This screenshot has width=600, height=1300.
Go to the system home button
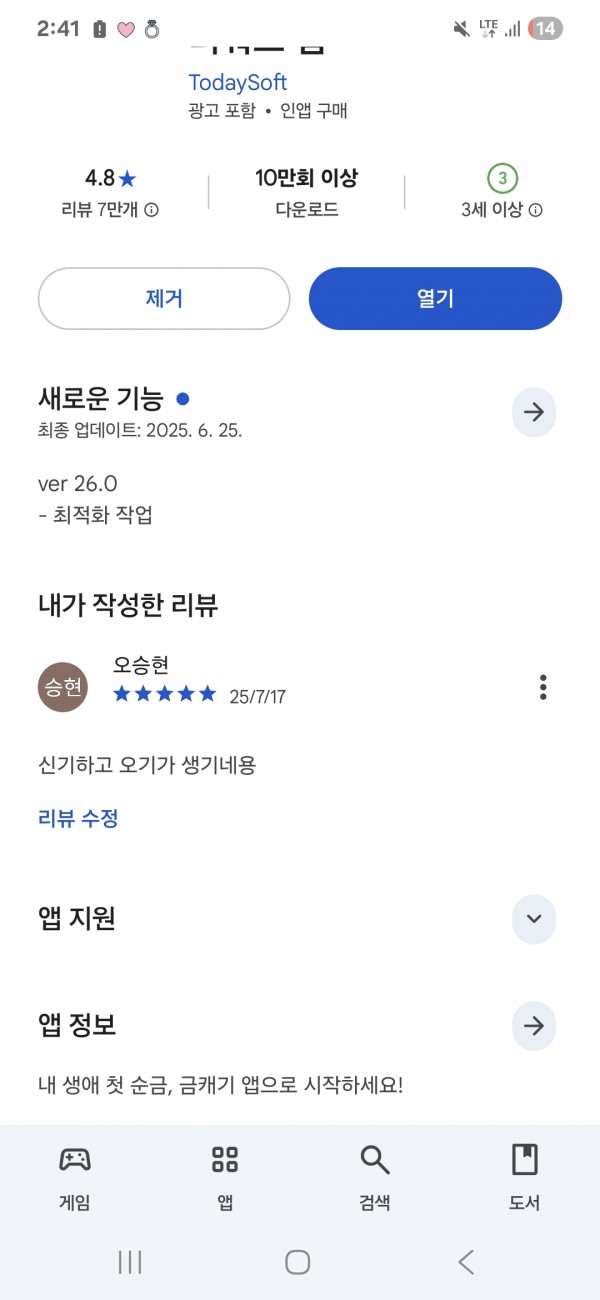pyautogui.click(x=298, y=1262)
